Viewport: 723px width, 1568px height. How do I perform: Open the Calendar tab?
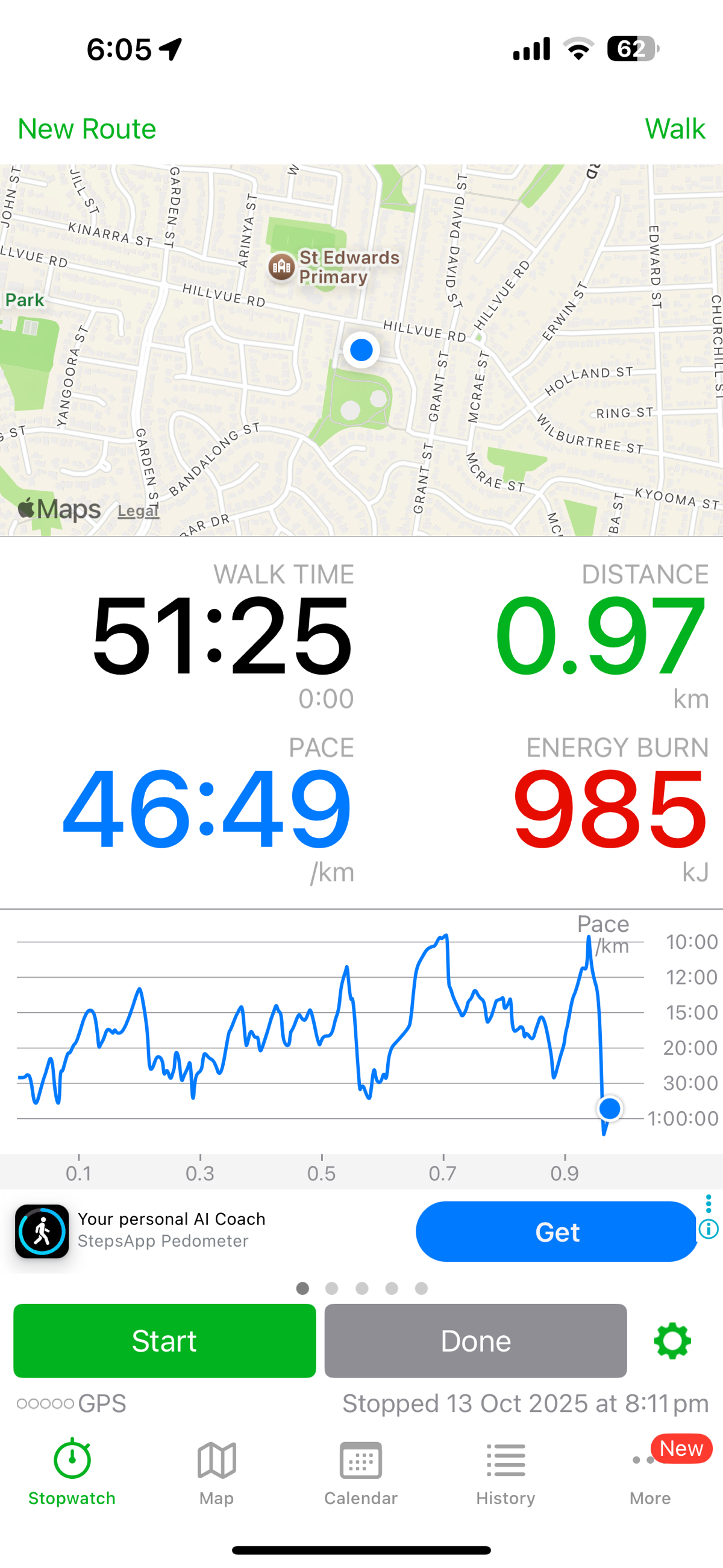361,1470
